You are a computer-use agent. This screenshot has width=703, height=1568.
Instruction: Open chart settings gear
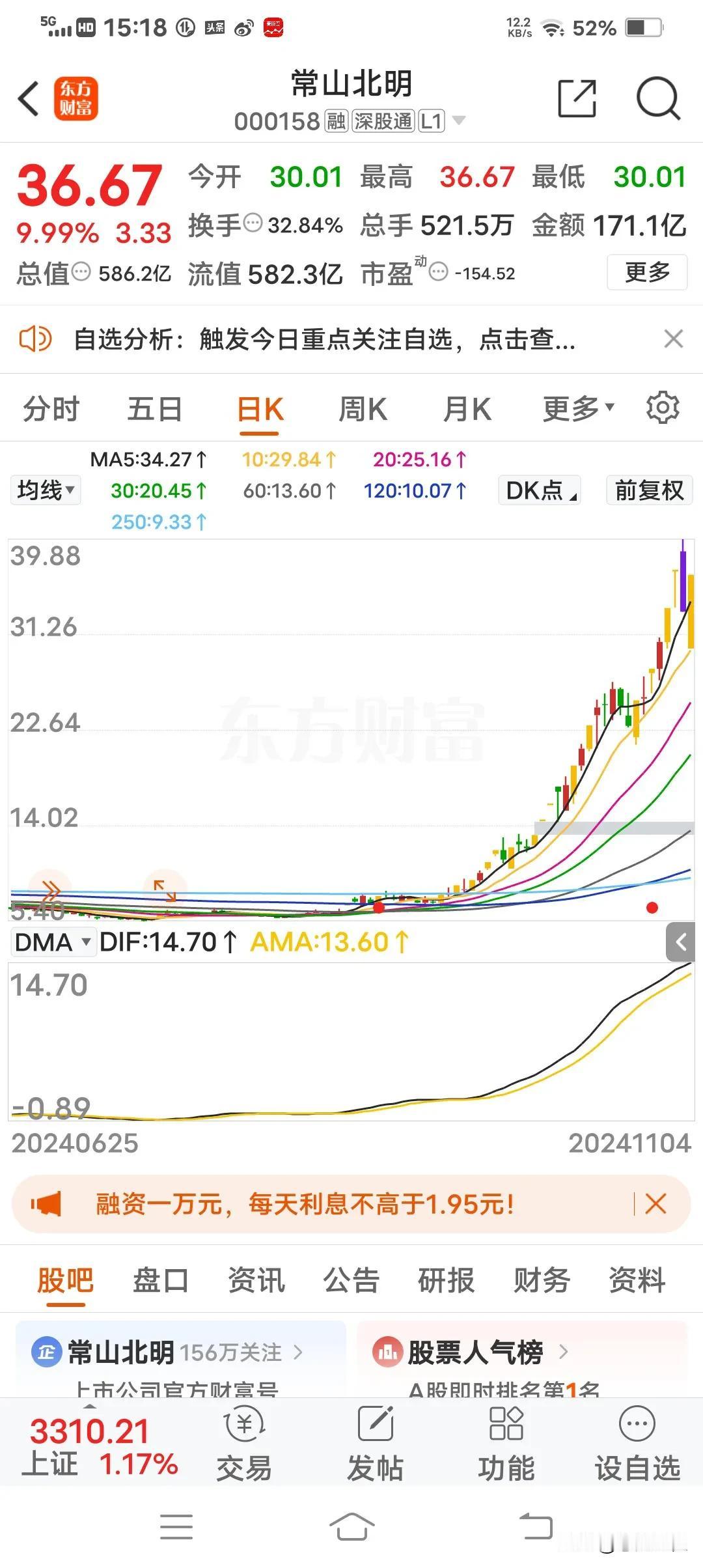663,408
